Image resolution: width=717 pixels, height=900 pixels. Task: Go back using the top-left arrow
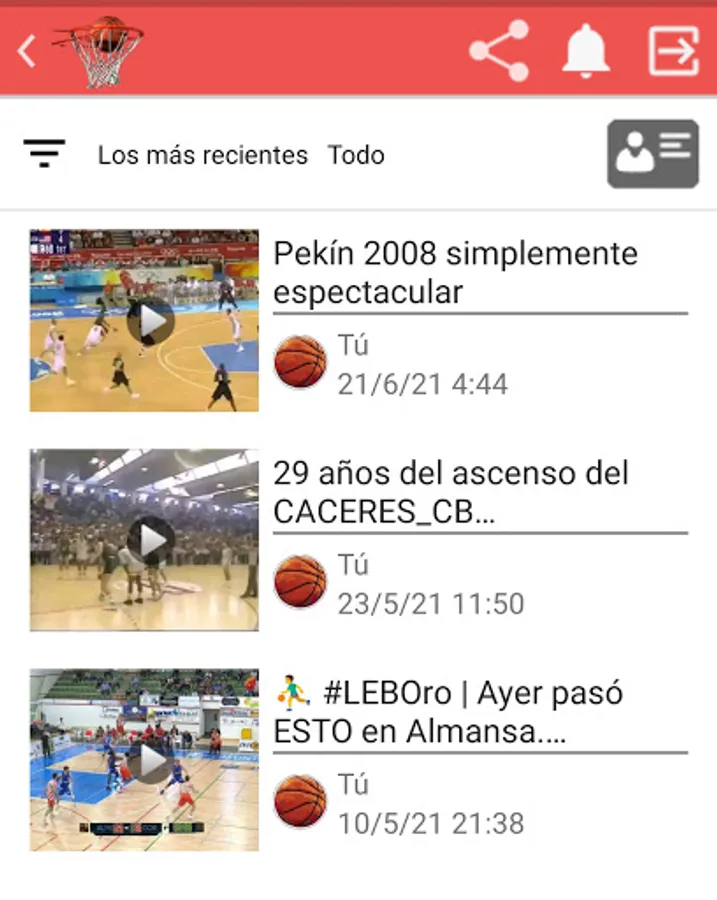coord(27,51)
